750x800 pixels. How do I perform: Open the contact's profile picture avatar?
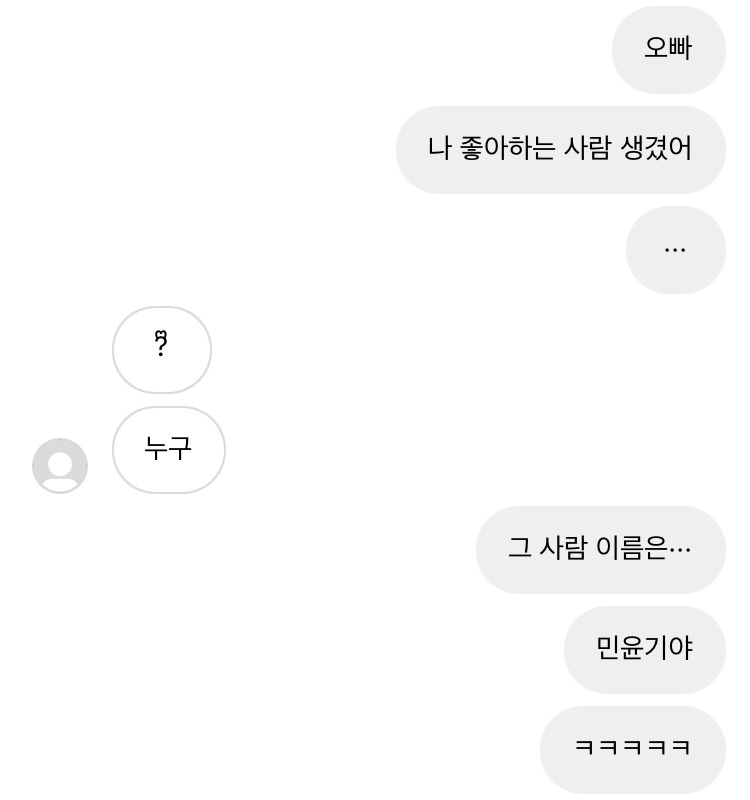60,465
